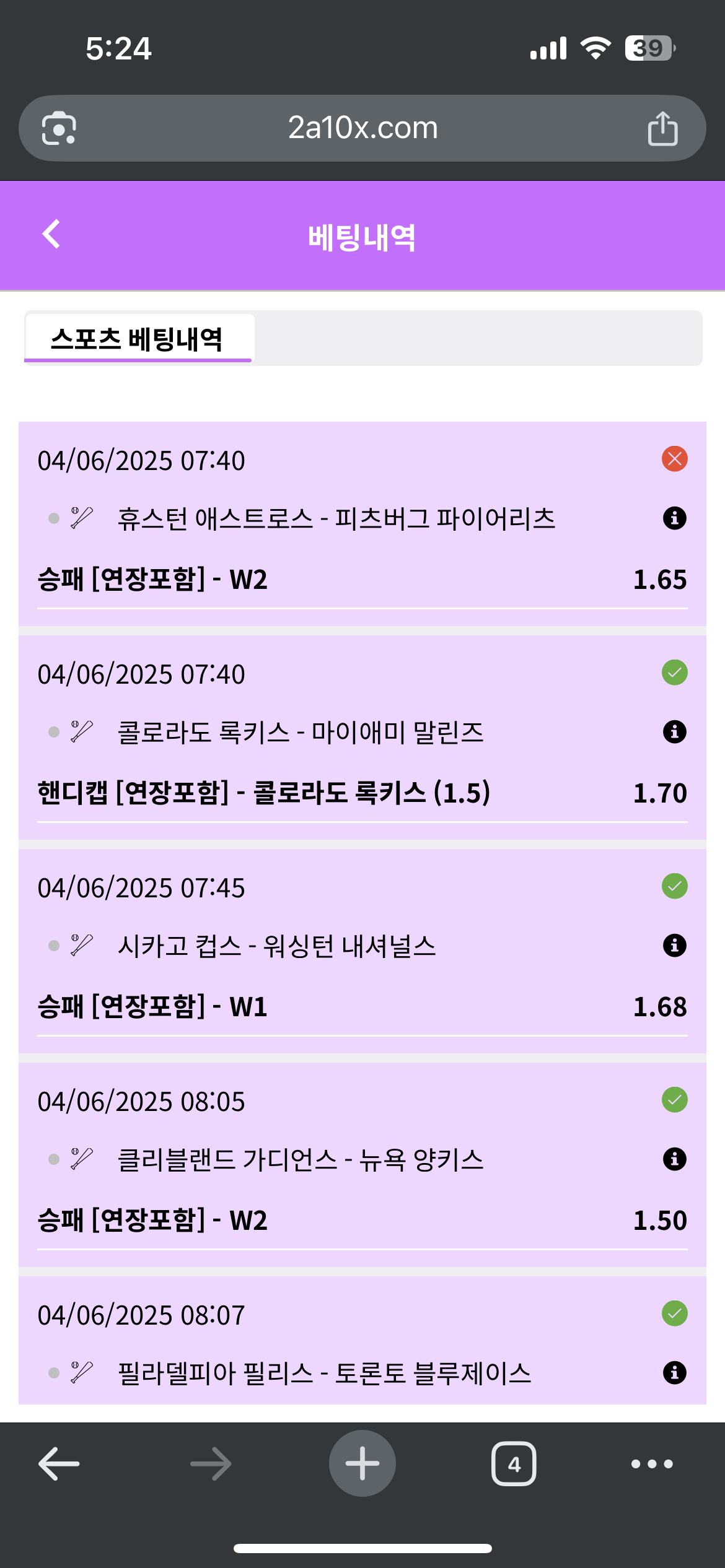Viewport: 725px width, 1568px height.
Task: Open a new browser tab
Action: pos(362,1464)
